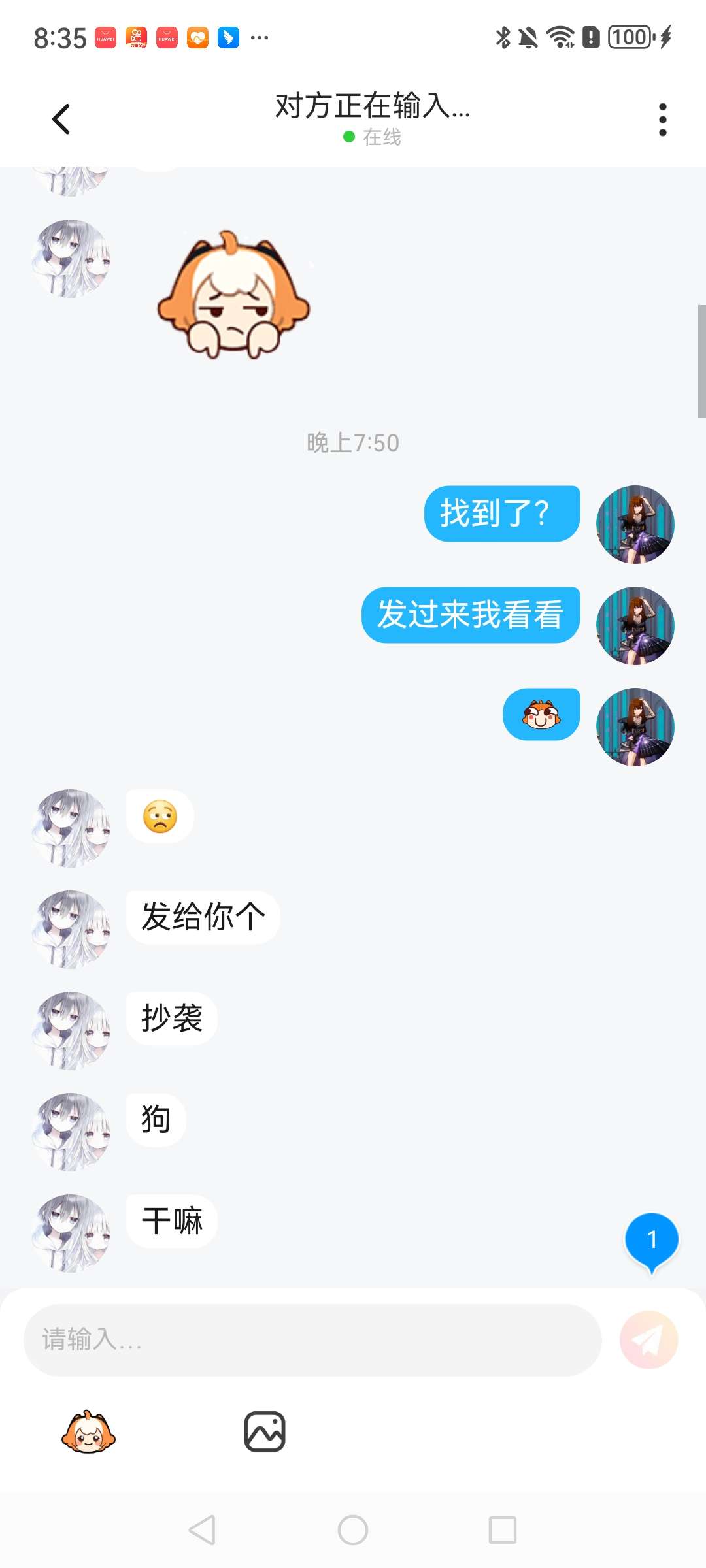706x1568 pixels.
Task: Open the image gallery picker
Action: pos(265,1431)
